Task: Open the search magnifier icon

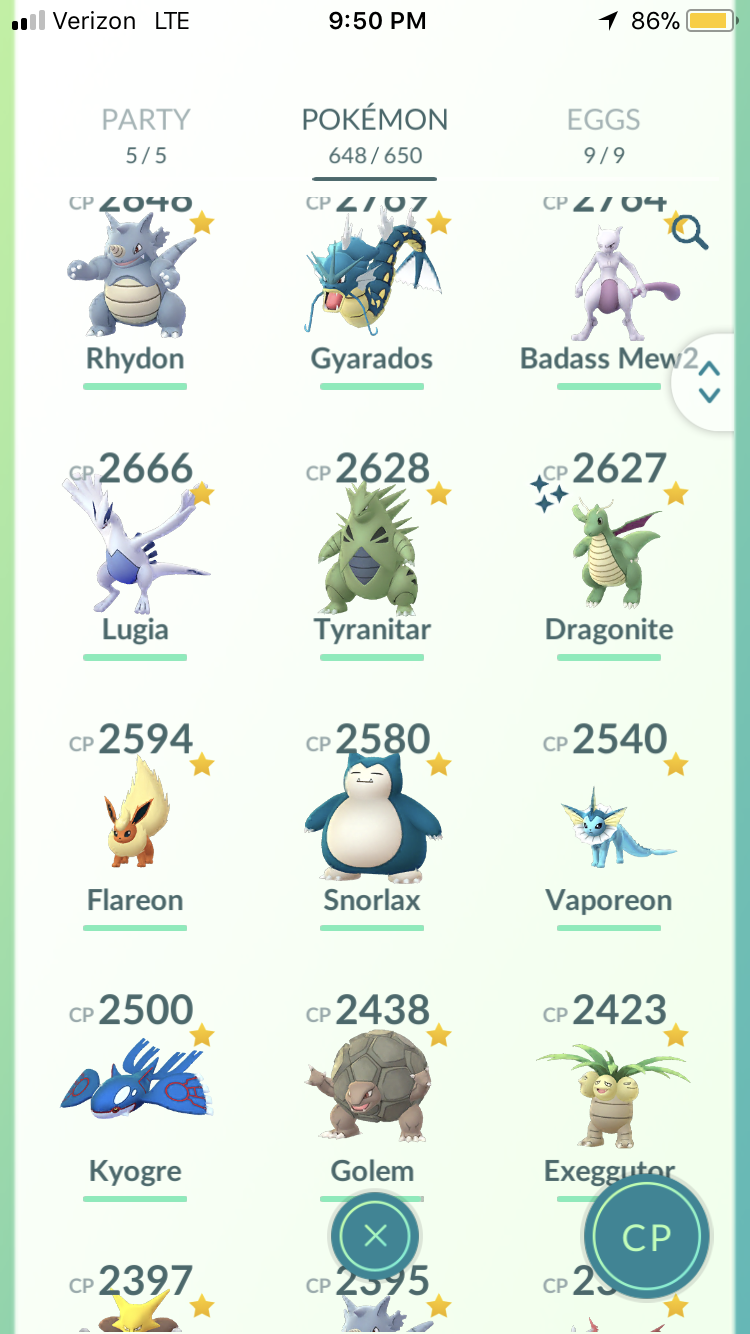Action: (690, 232)
